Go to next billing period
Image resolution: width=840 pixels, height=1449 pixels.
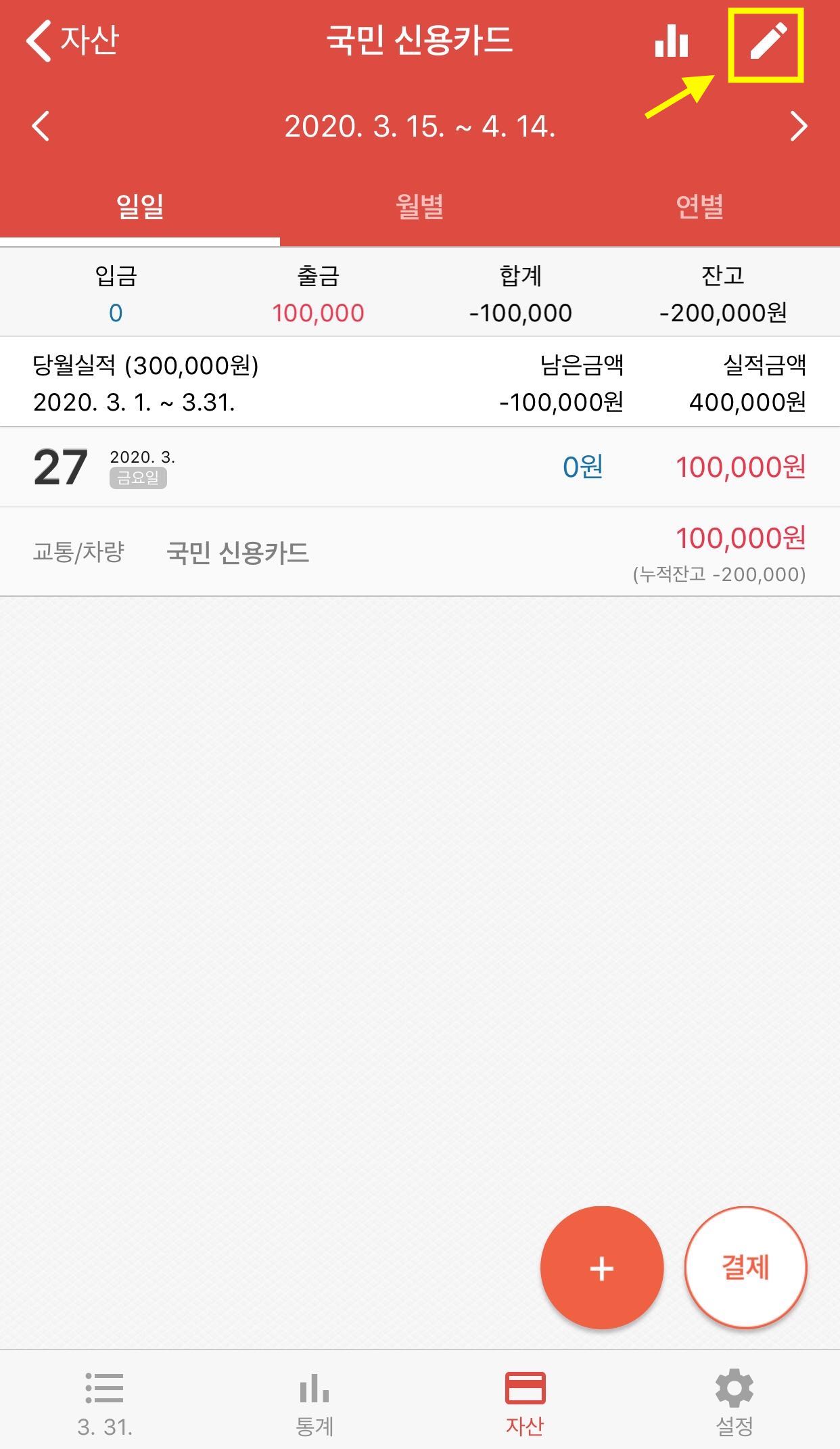click(799, 127)
